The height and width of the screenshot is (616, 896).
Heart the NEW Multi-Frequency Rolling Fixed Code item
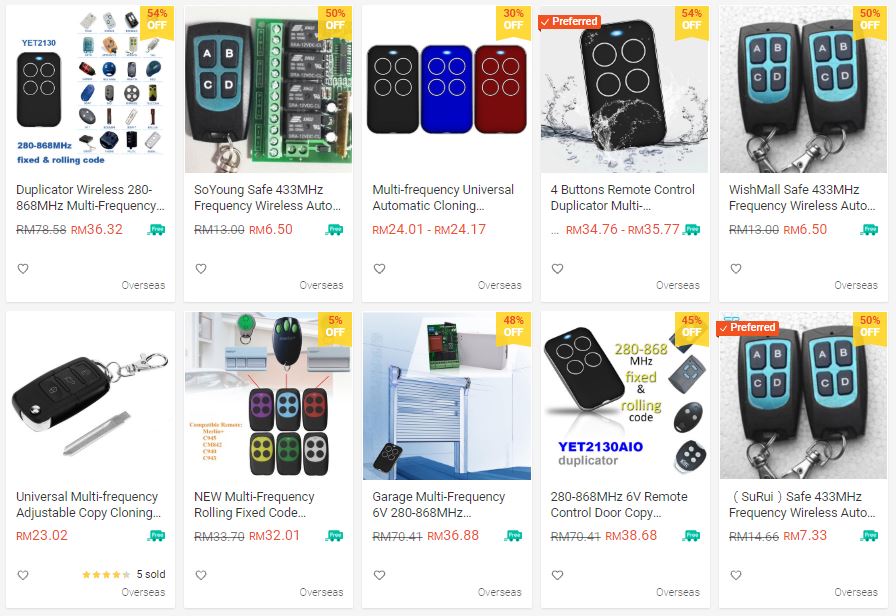[201, 575]
